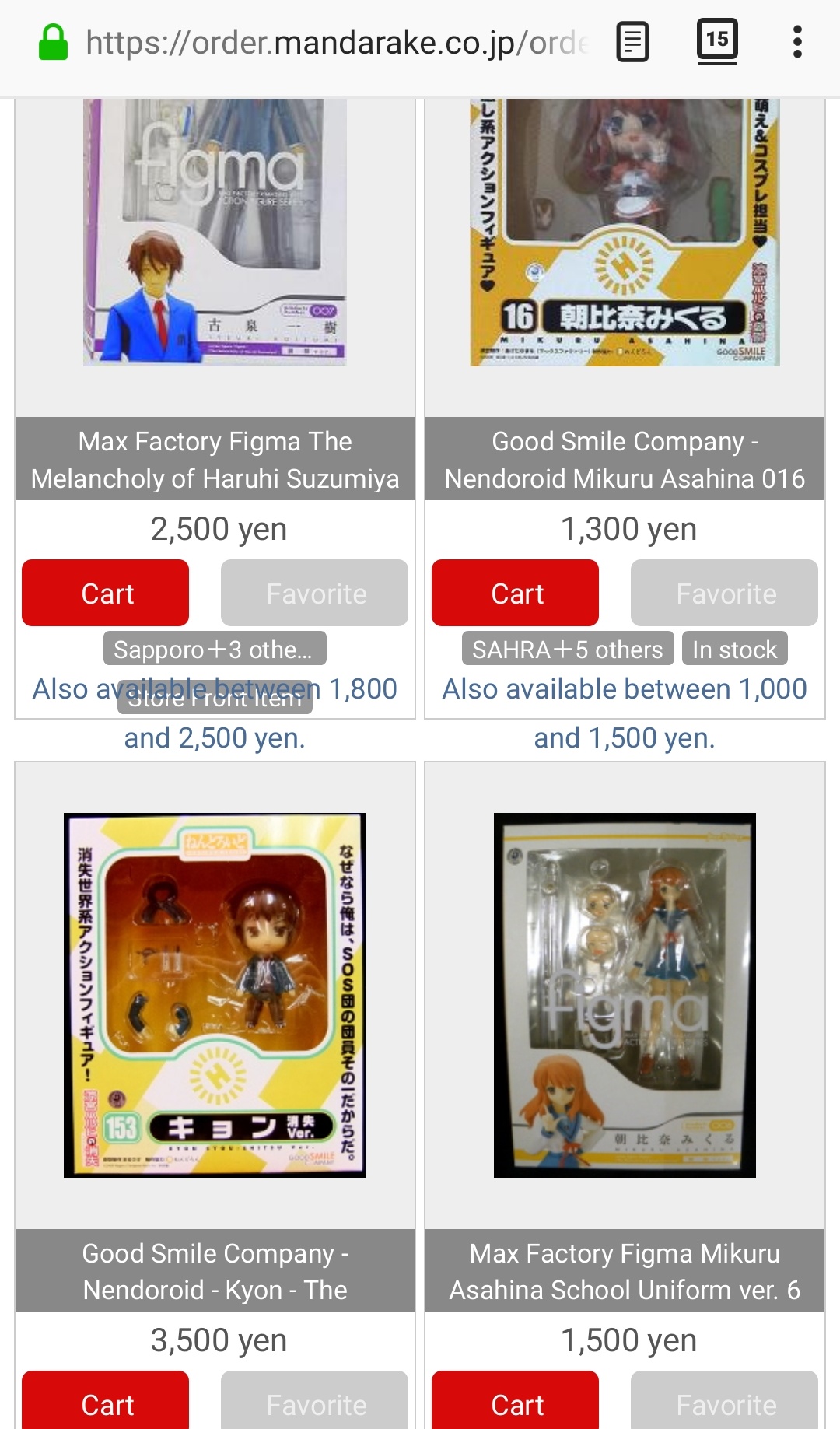
Task: Tap the browser URL address bar
Action: tap(334, 43)
